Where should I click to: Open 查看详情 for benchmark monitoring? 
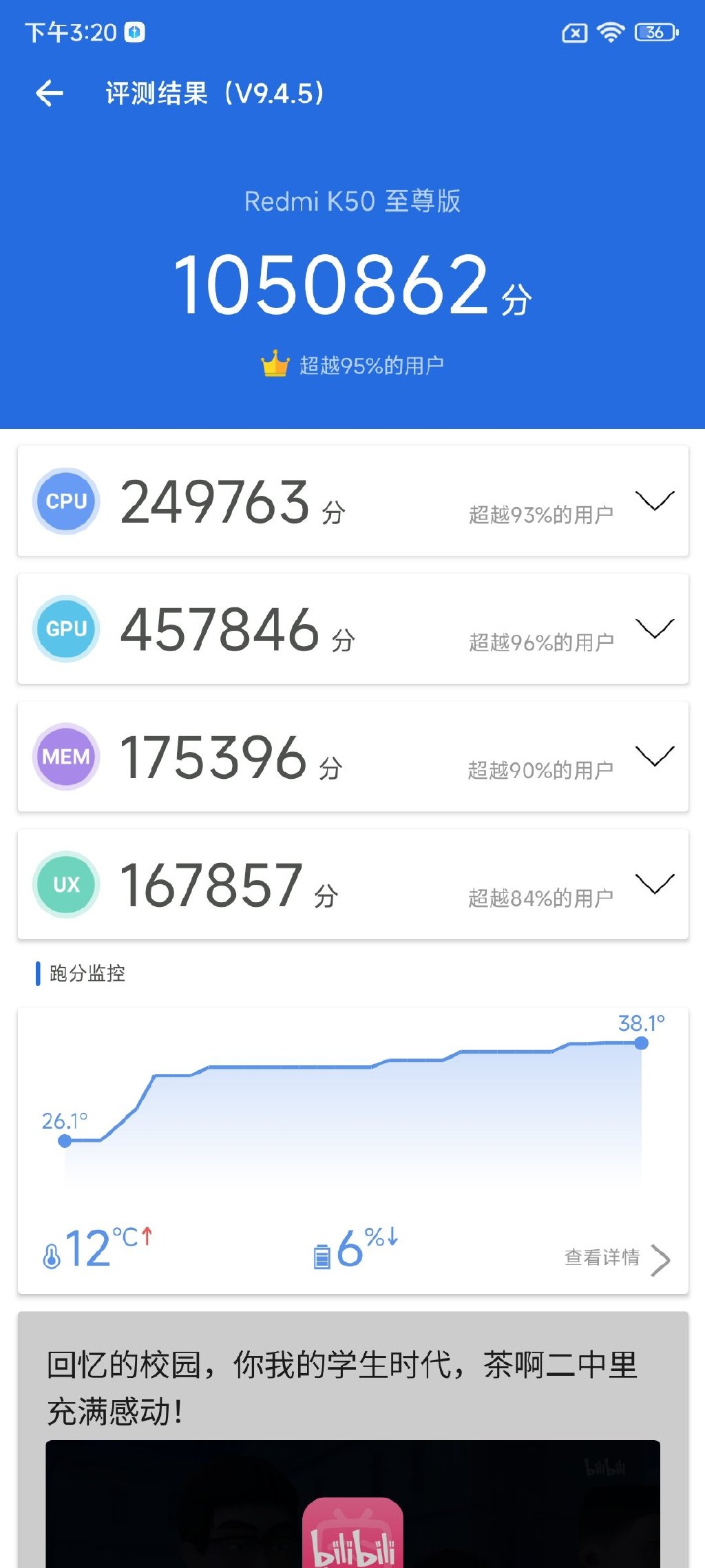click(616, 1257)
